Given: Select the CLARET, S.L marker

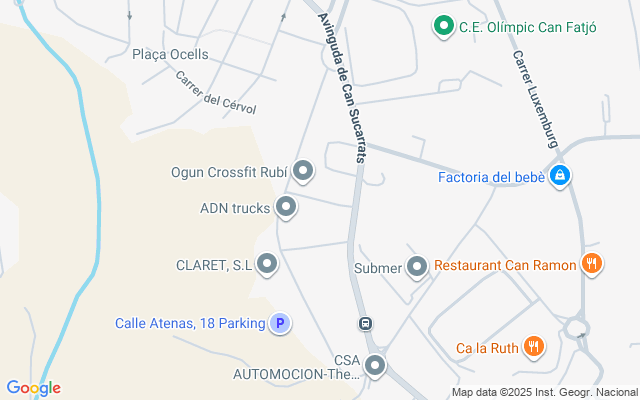Looking at the screenshot, I should (x=267, y=265).
